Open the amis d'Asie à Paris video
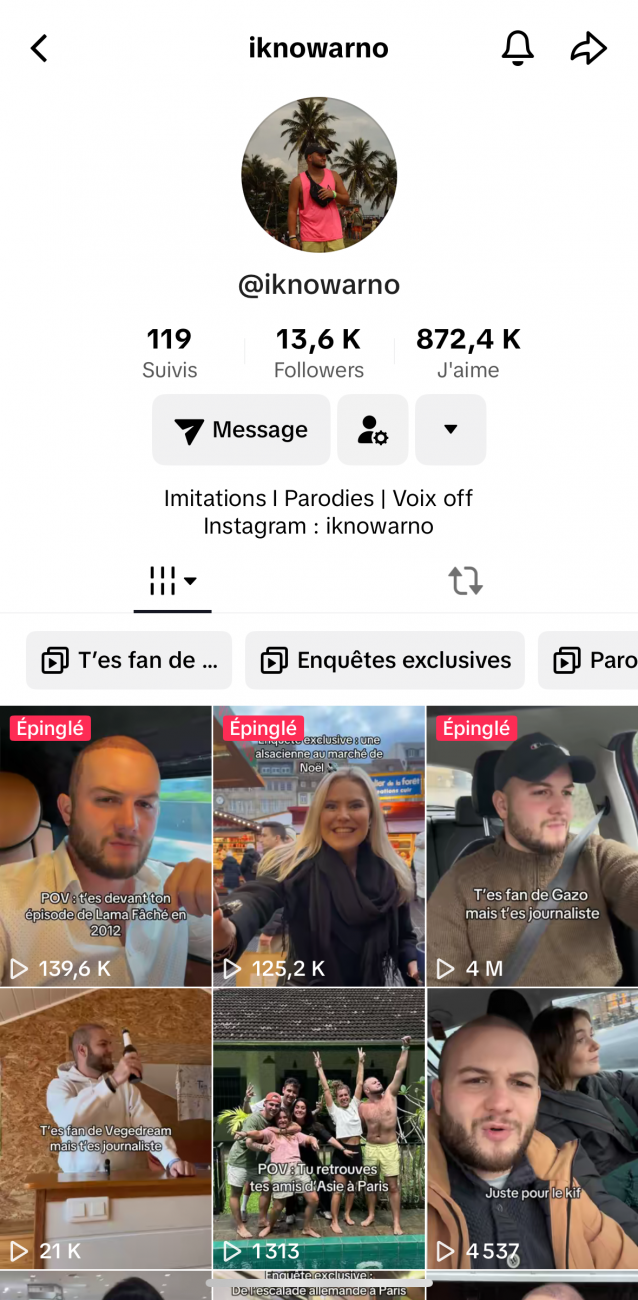The width and height of the screenshot is (638, 1300). point(319,1128)
